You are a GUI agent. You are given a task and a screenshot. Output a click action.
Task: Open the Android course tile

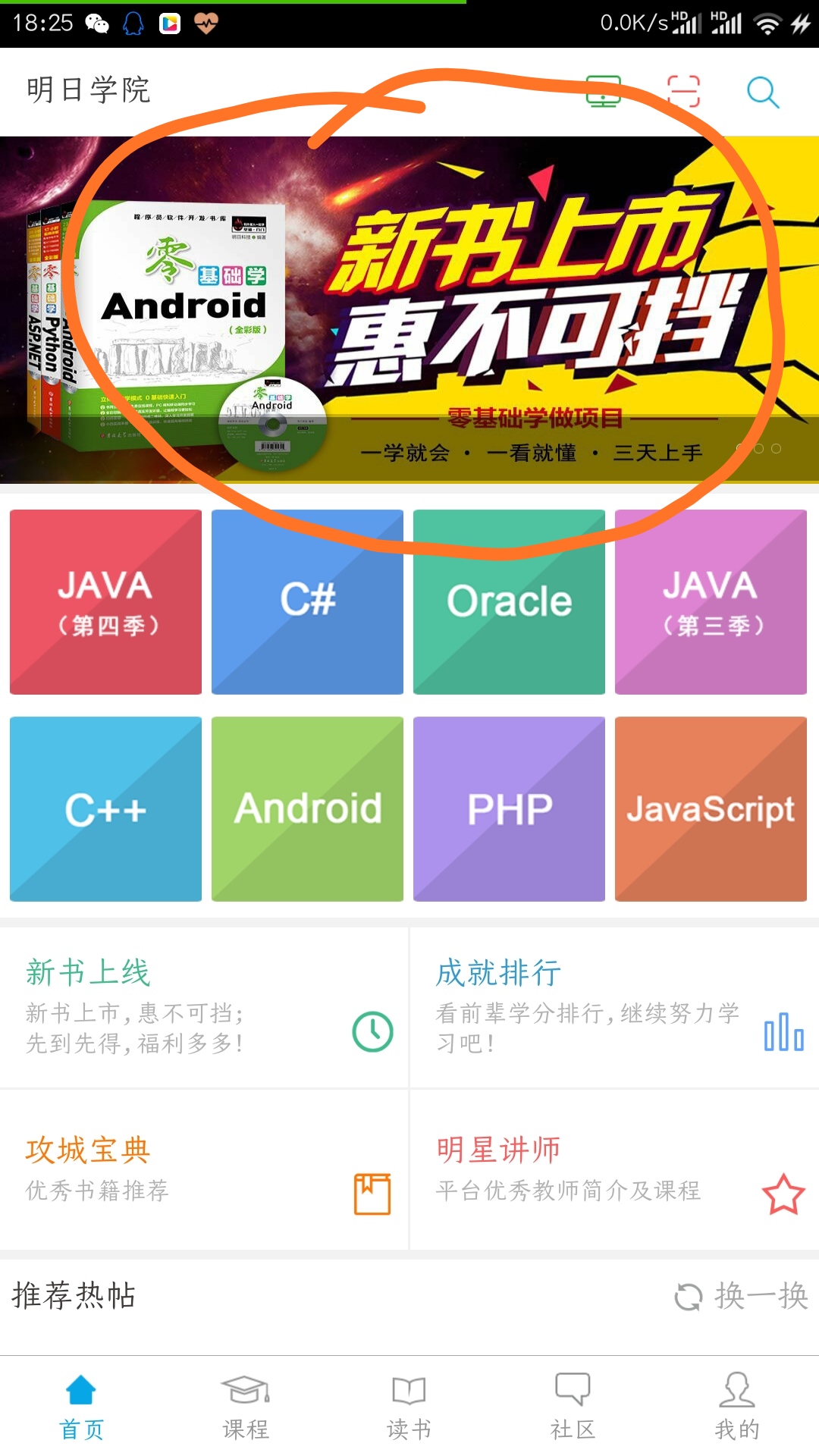(x=307, y=809)
